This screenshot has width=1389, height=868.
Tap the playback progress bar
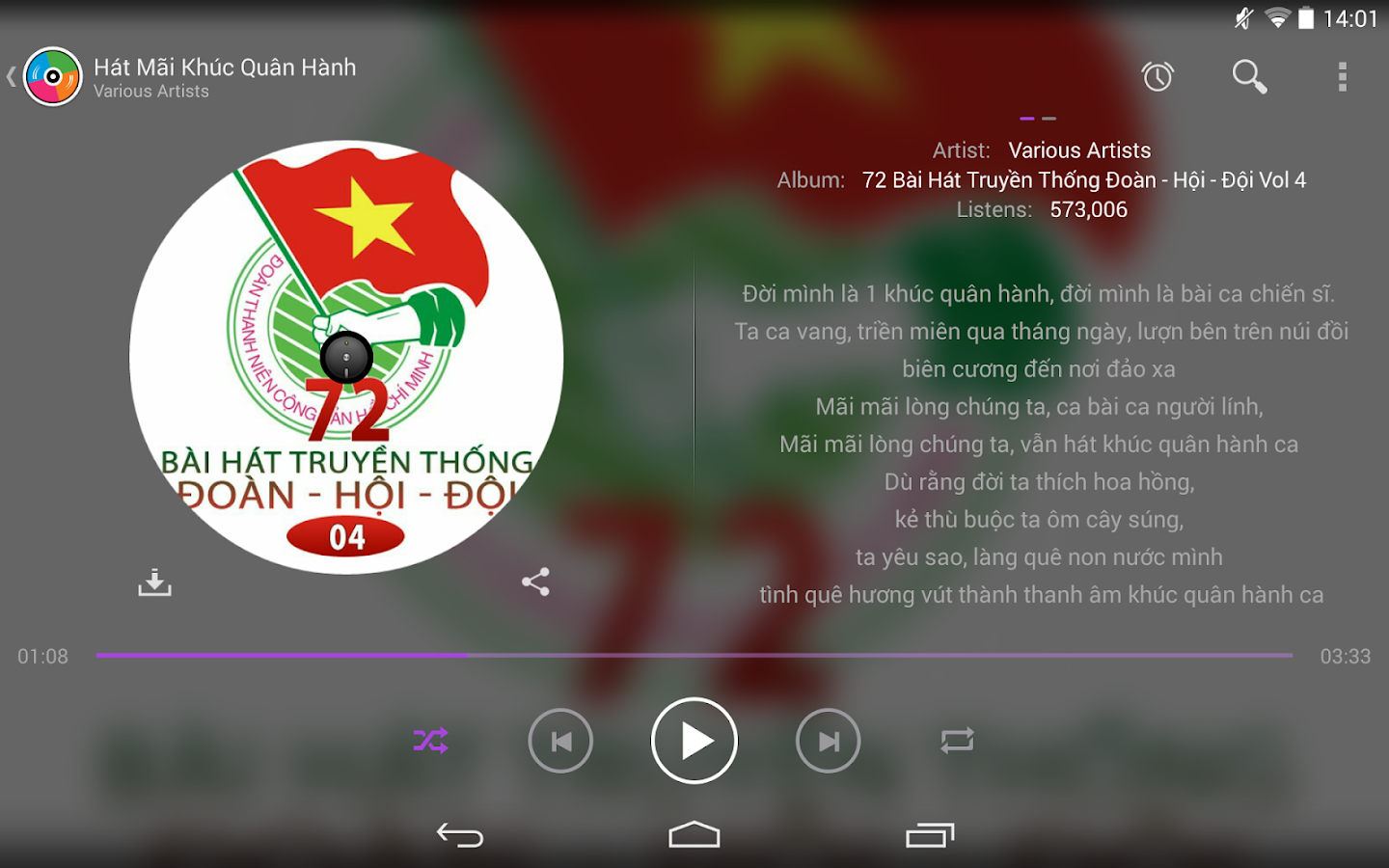pos(694,656)
